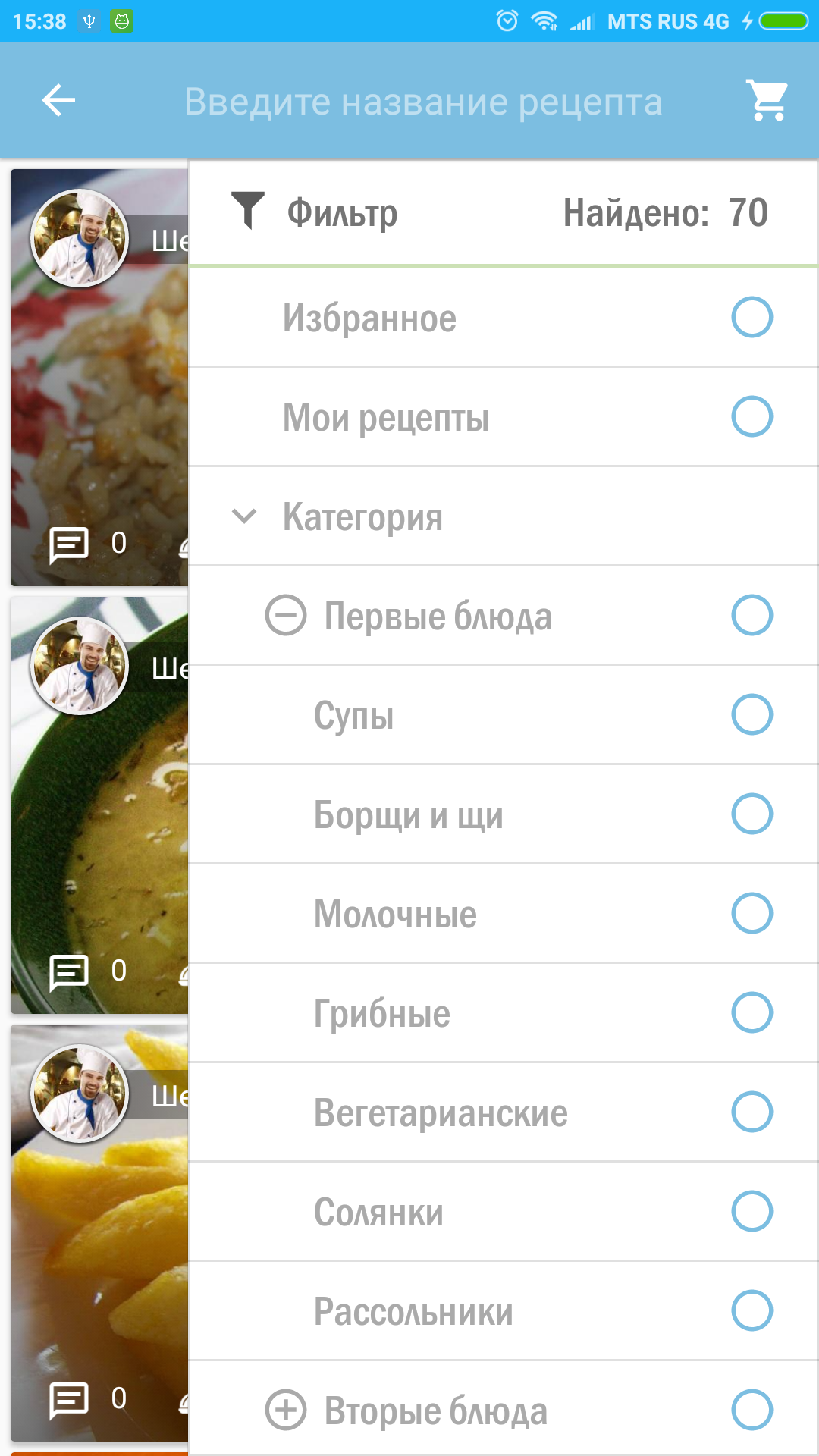Open the shopping cart
The width and height of the screenshot is (819, 1456).
pos(767,100)
